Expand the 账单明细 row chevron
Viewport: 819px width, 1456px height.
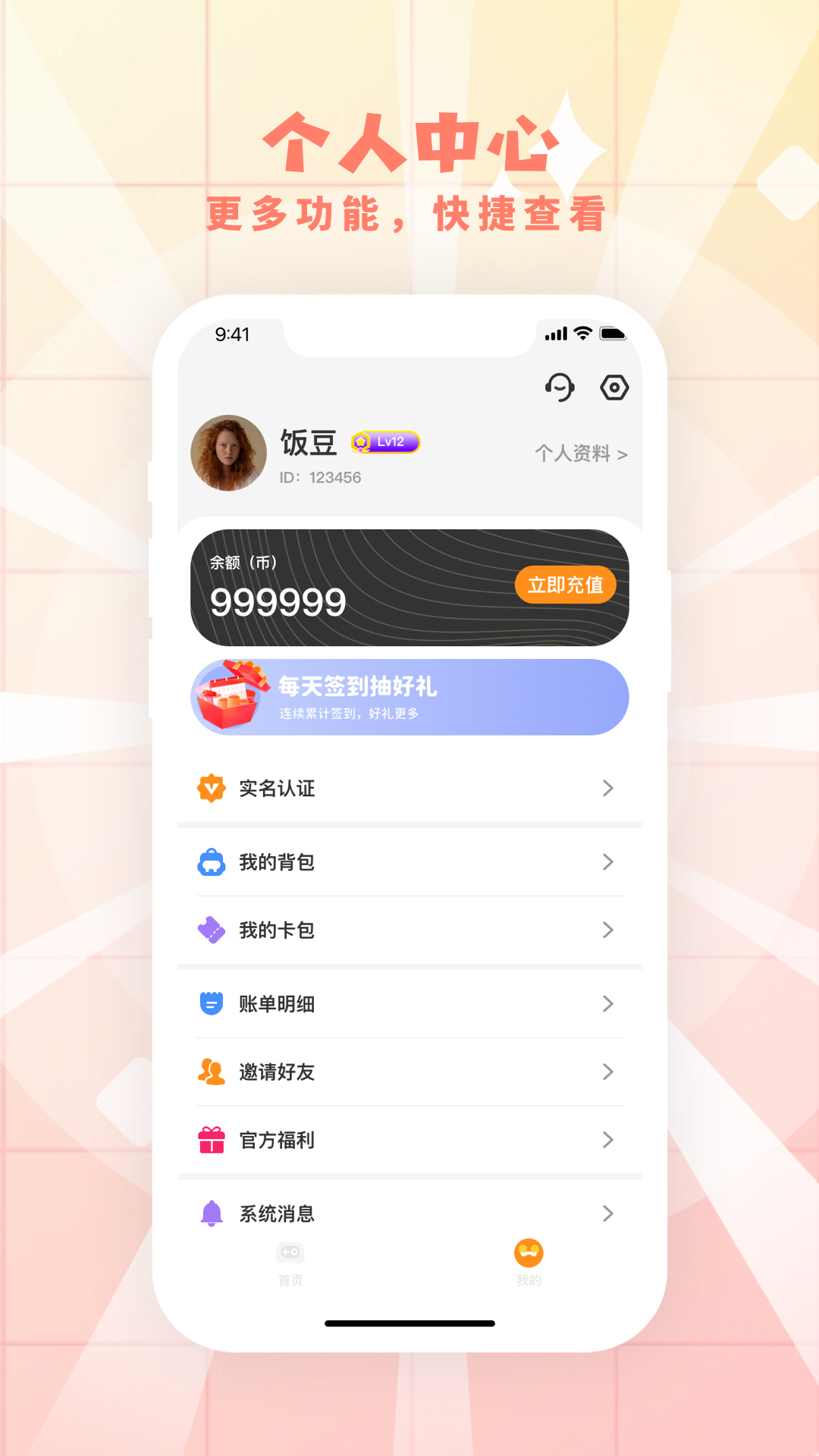coord(607,1004)
